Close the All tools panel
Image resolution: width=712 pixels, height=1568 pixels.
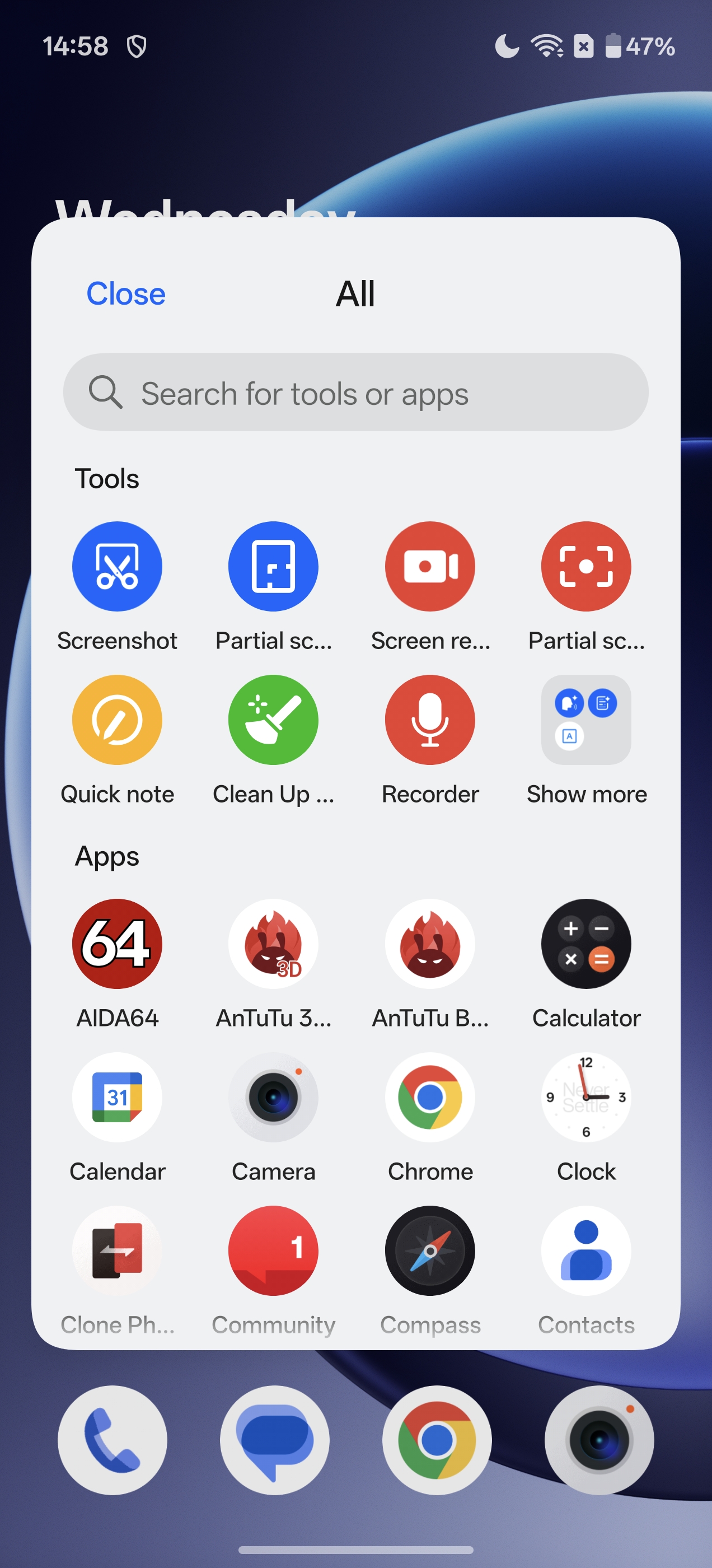125,294
